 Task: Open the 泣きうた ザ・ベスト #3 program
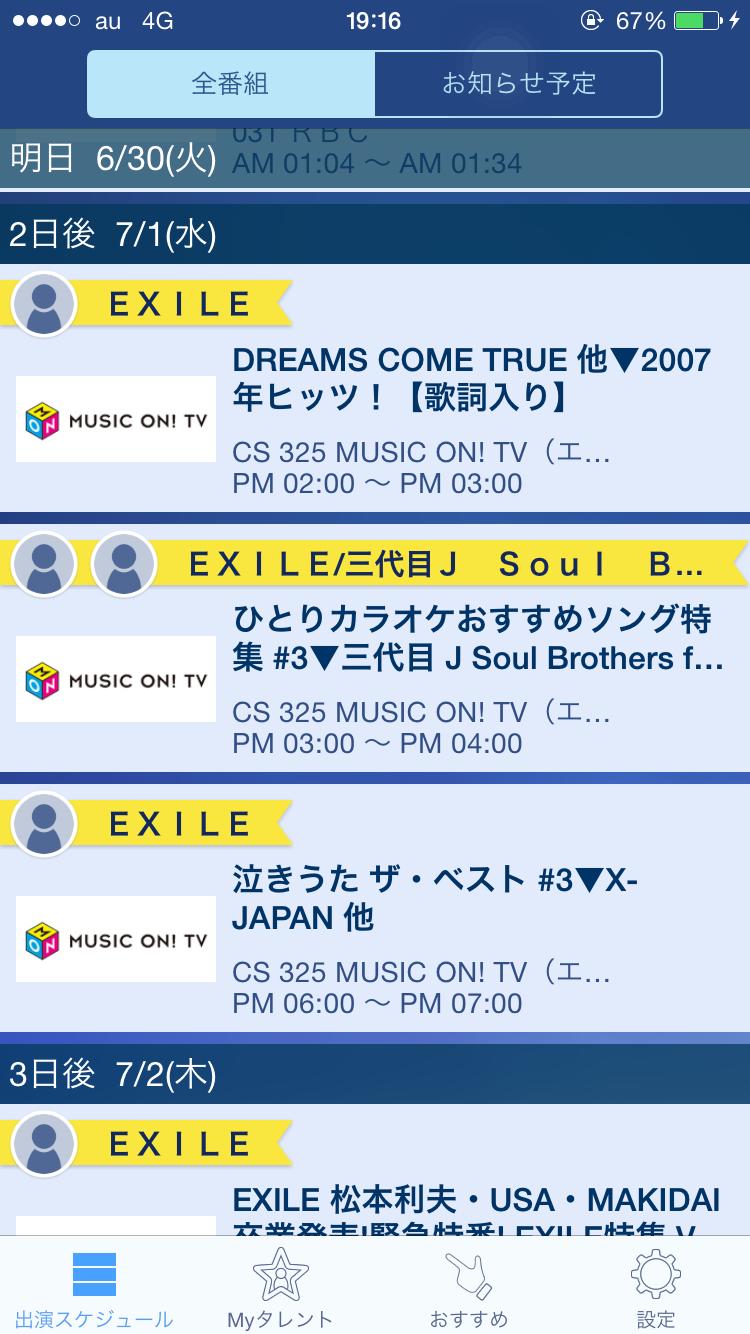point(435,898)
